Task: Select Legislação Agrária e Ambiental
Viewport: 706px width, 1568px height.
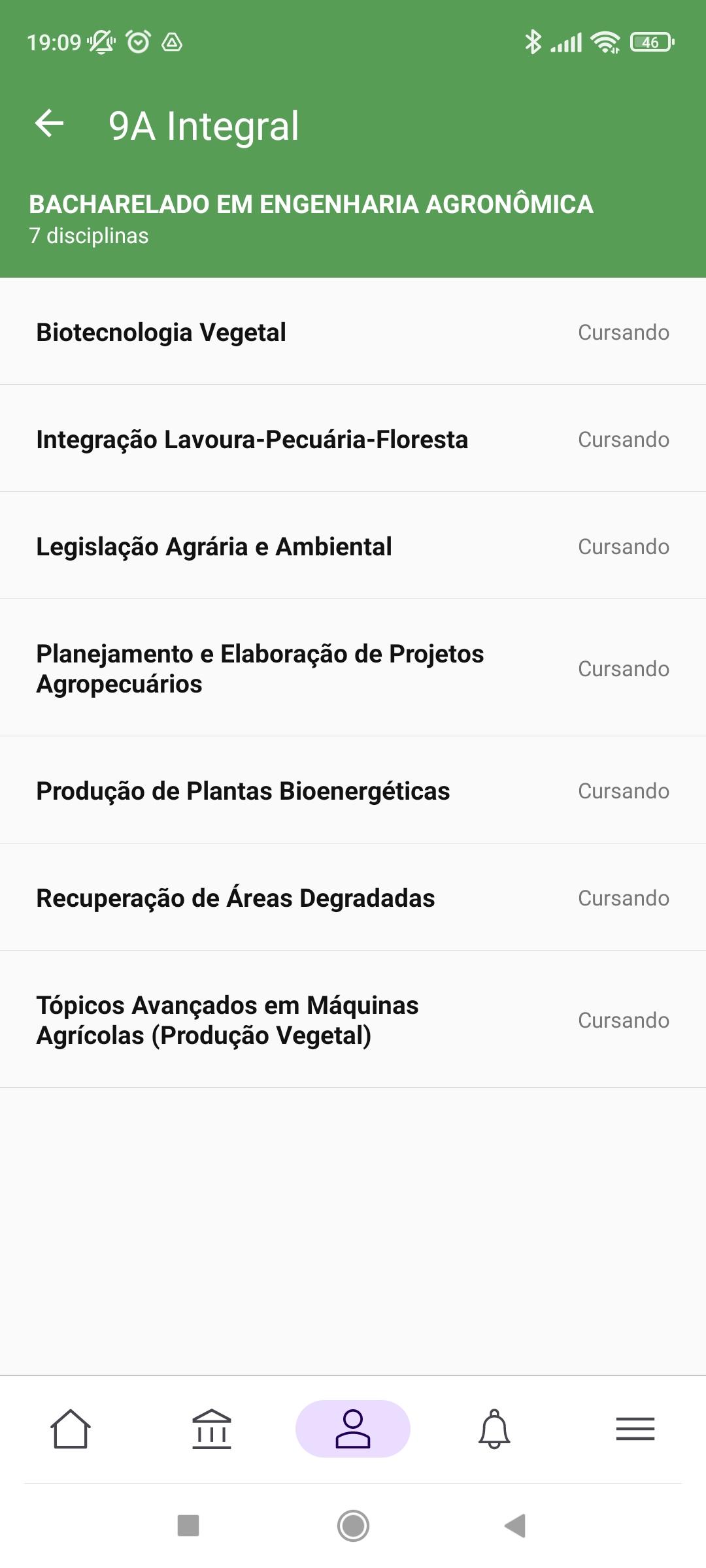Action: coord(353,546)
